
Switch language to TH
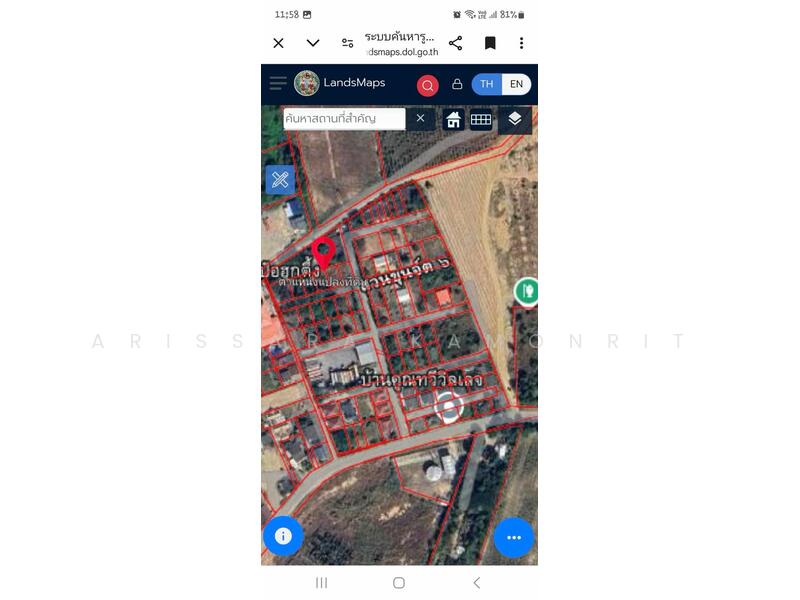(486, 84)
